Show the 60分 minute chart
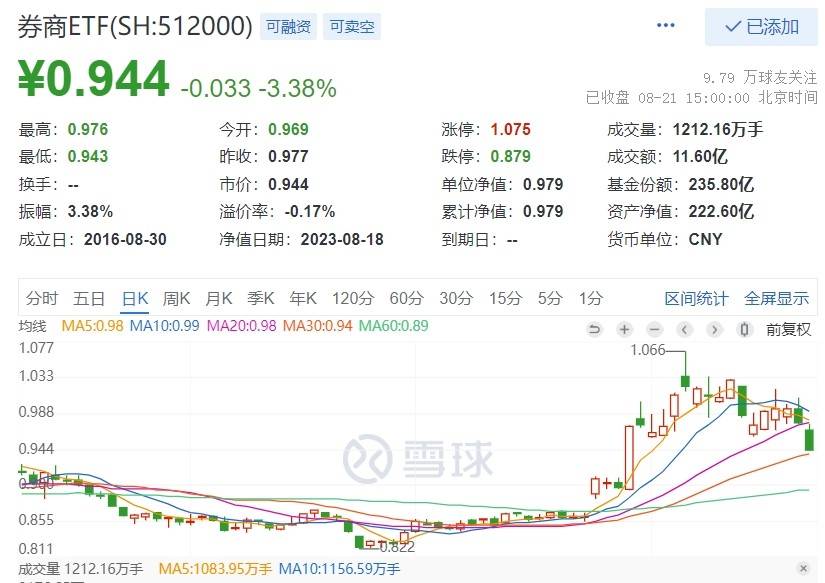825x583 pixels. pyautogui.click(x=406, y=298)
